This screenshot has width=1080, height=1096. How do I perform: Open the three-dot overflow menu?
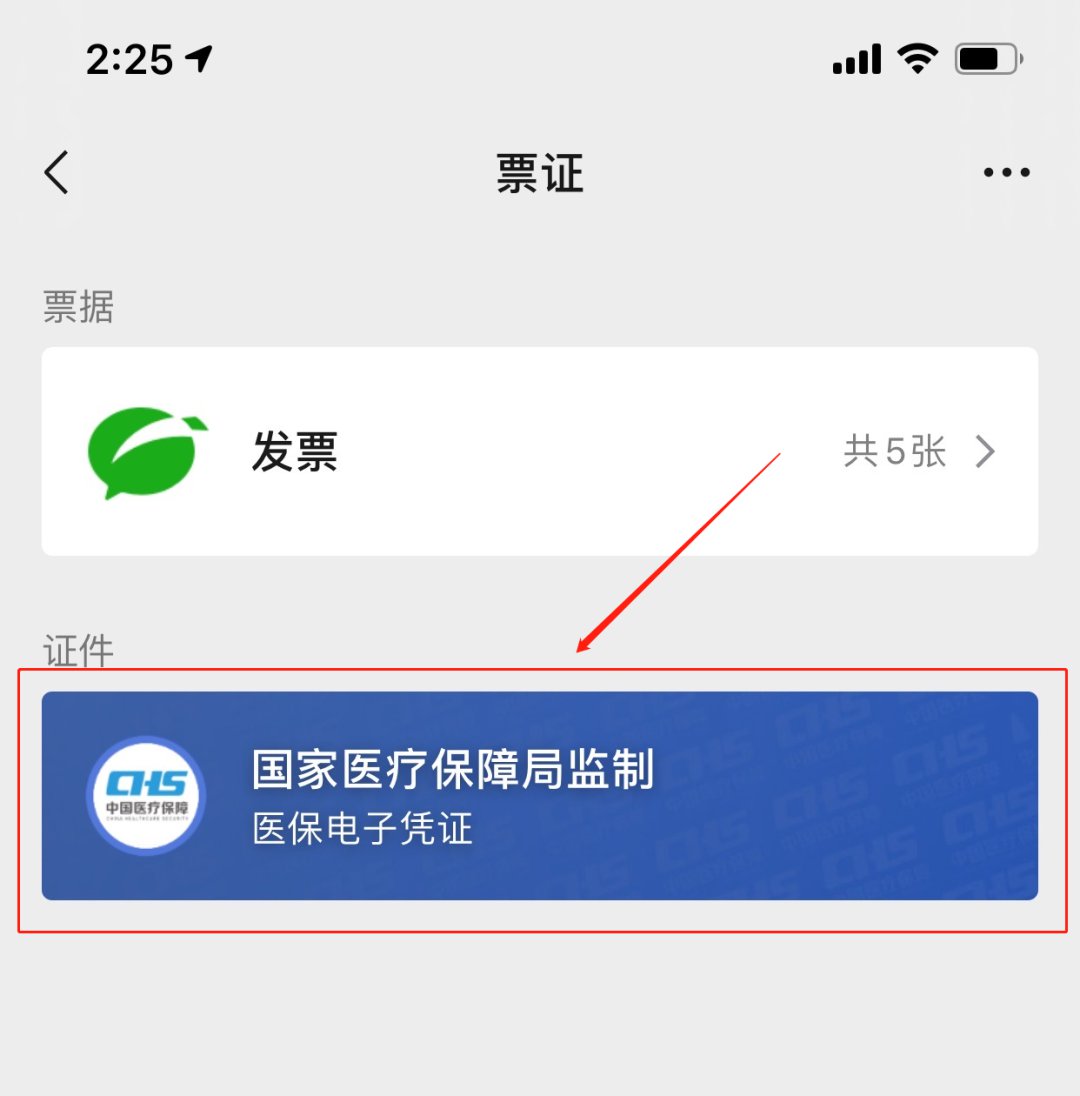(x=1006, y=173)
